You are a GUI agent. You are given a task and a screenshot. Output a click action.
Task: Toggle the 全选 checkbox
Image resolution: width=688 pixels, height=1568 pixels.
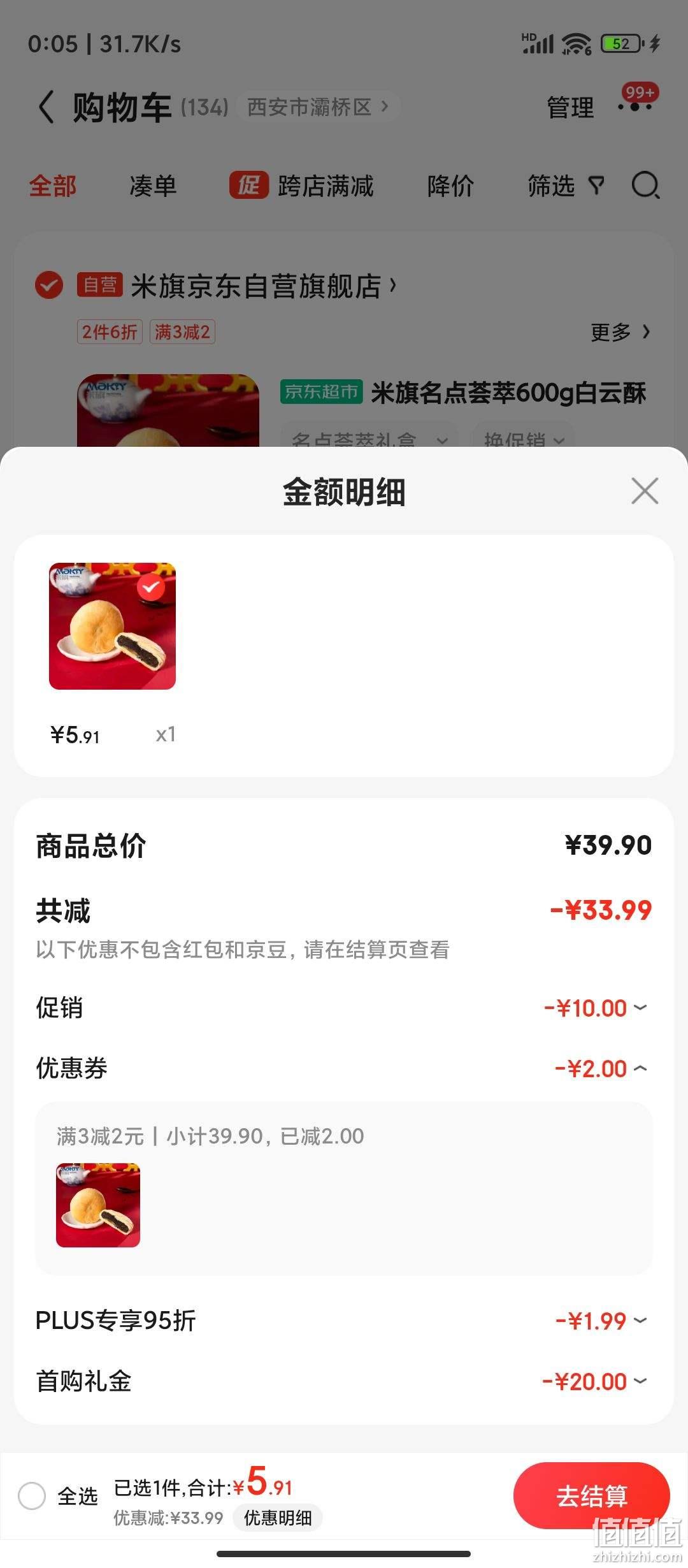point(32,1496)
